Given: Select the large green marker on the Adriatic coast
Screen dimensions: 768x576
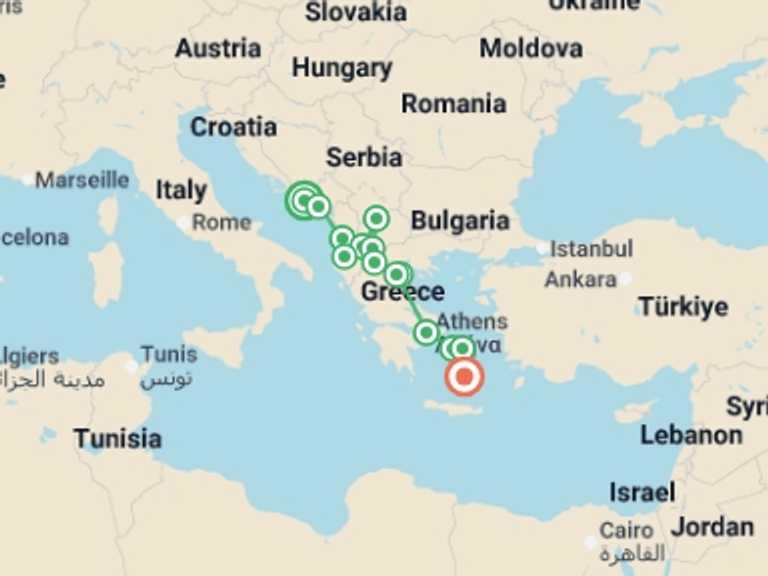Looking at the screenshot, I should 303,200.
